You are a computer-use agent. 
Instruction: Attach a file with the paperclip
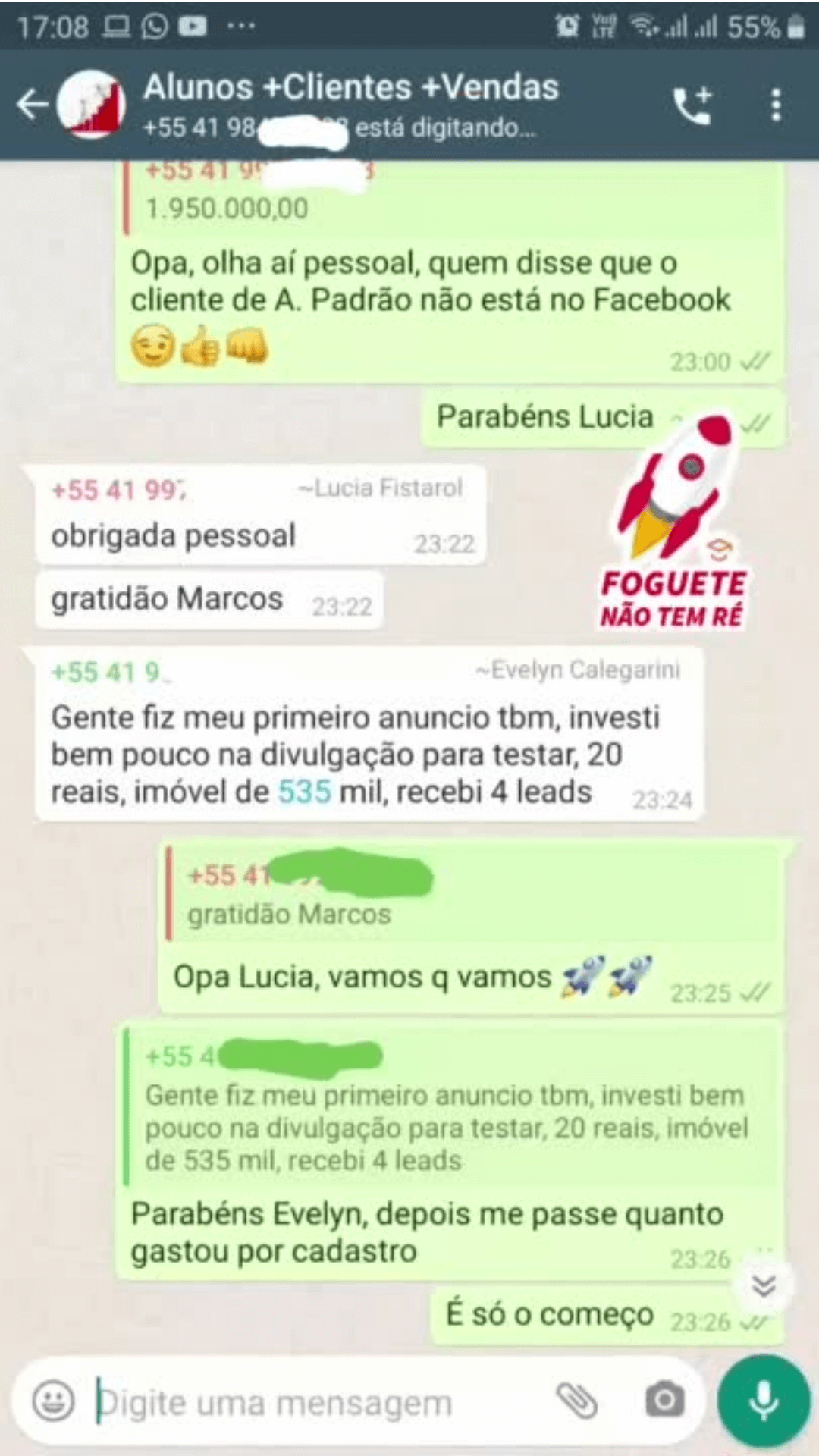click(577, 1401)
